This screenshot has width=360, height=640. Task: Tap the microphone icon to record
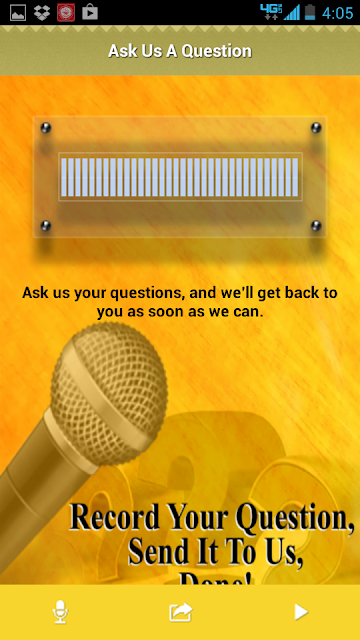60,612
